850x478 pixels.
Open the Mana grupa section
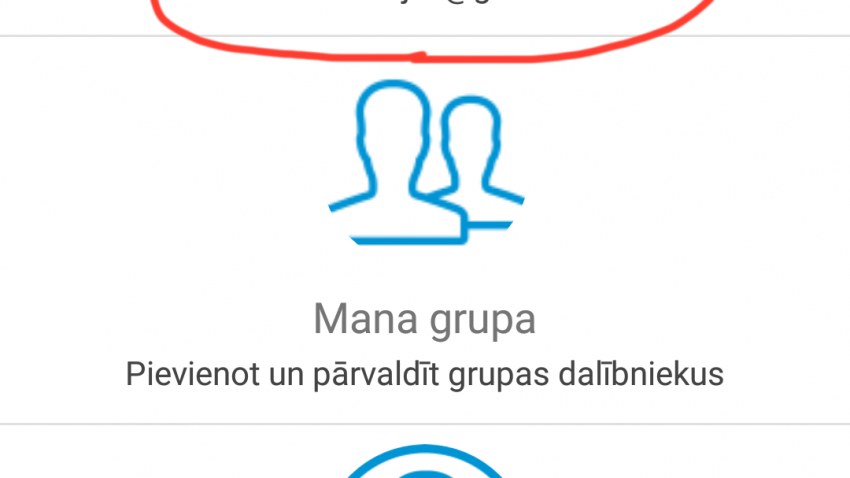[424, 319]
